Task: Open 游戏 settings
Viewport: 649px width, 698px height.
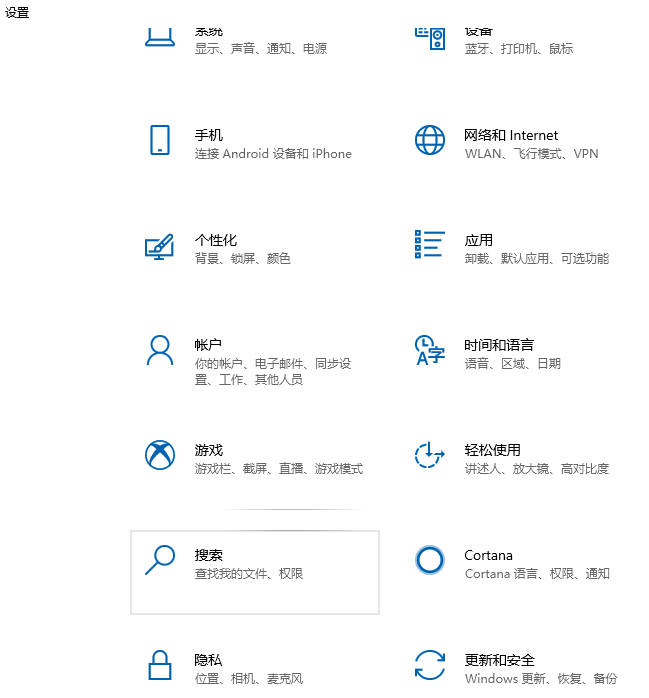Action: pos(255,459)
